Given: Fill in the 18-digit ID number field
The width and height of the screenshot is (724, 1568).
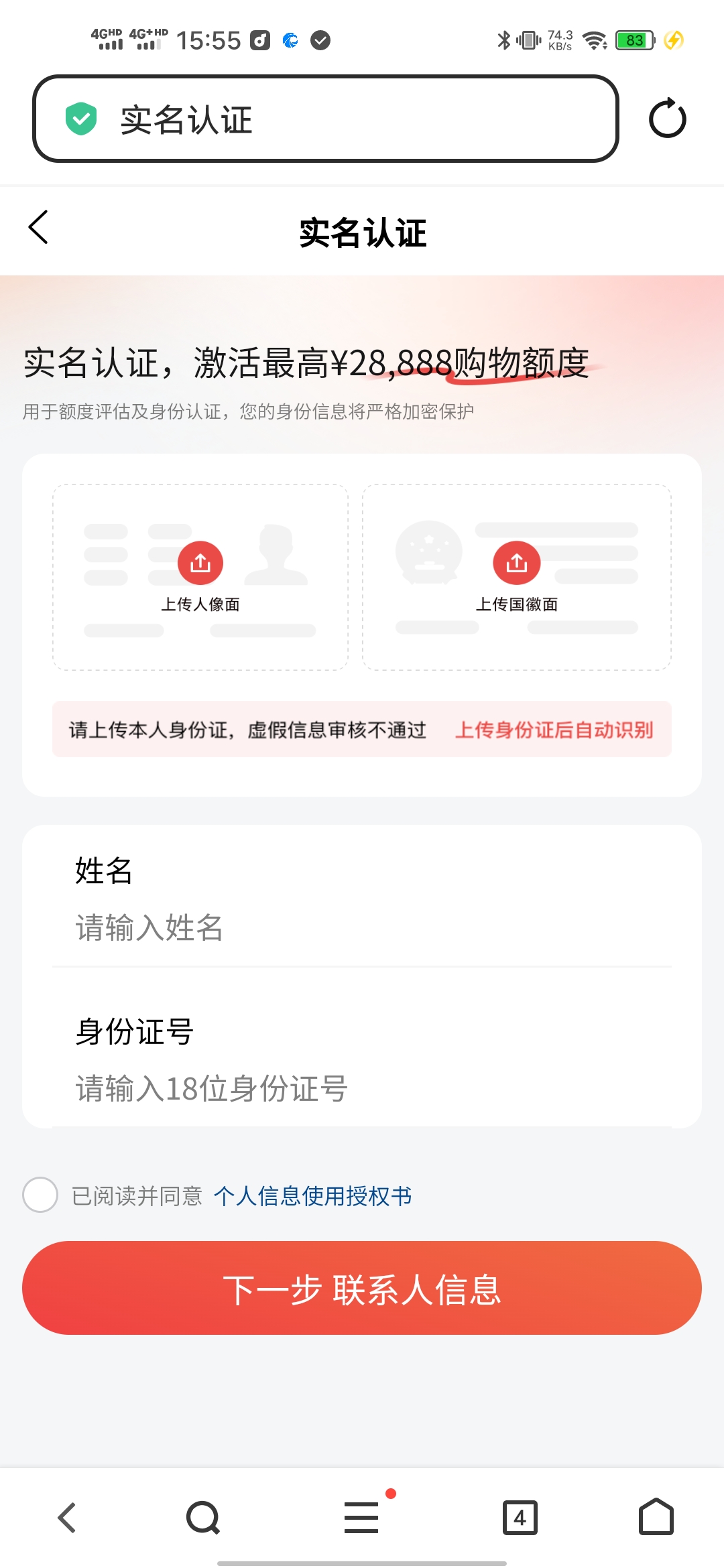Looking at the screenshot, I should [362, 1088].
